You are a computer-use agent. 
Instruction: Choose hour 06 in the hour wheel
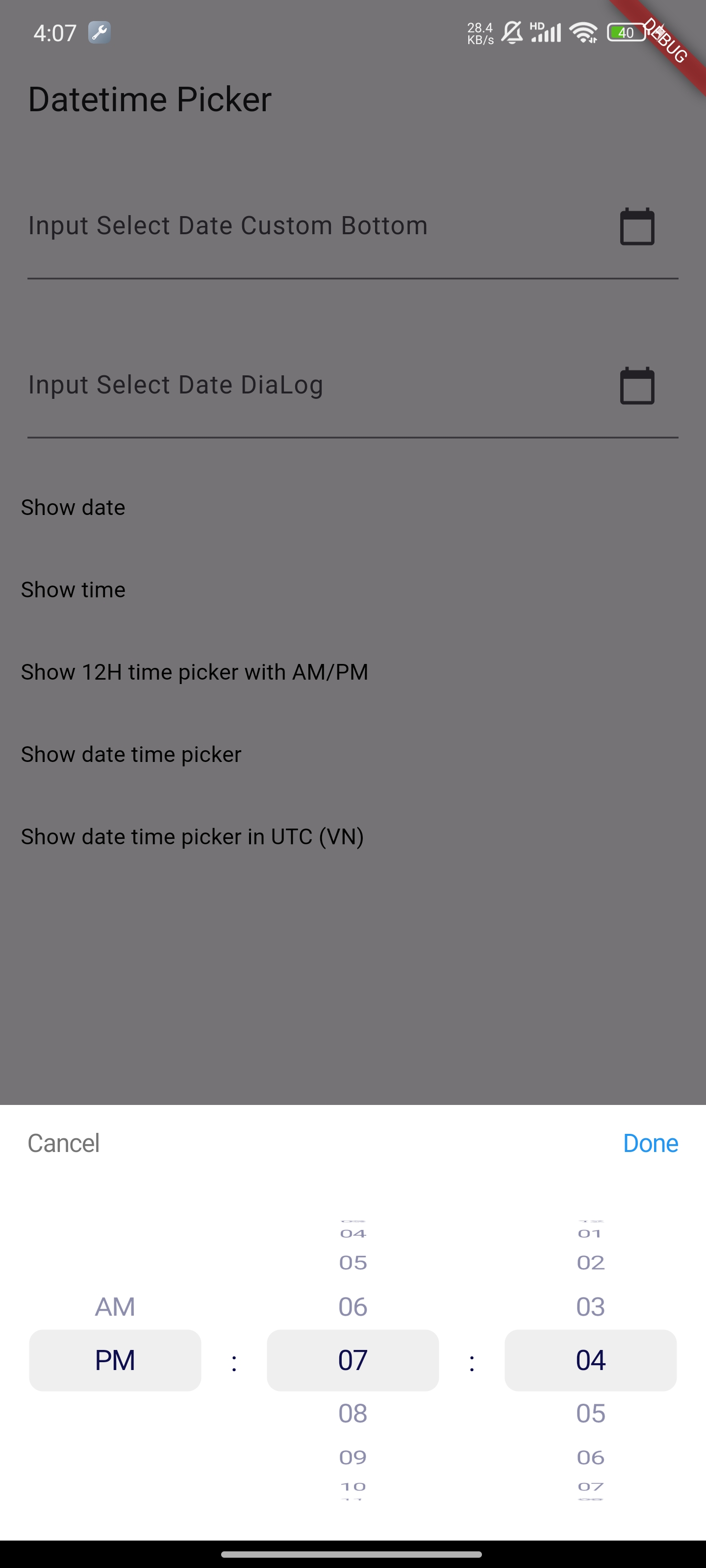click(x=353, y=1306)
